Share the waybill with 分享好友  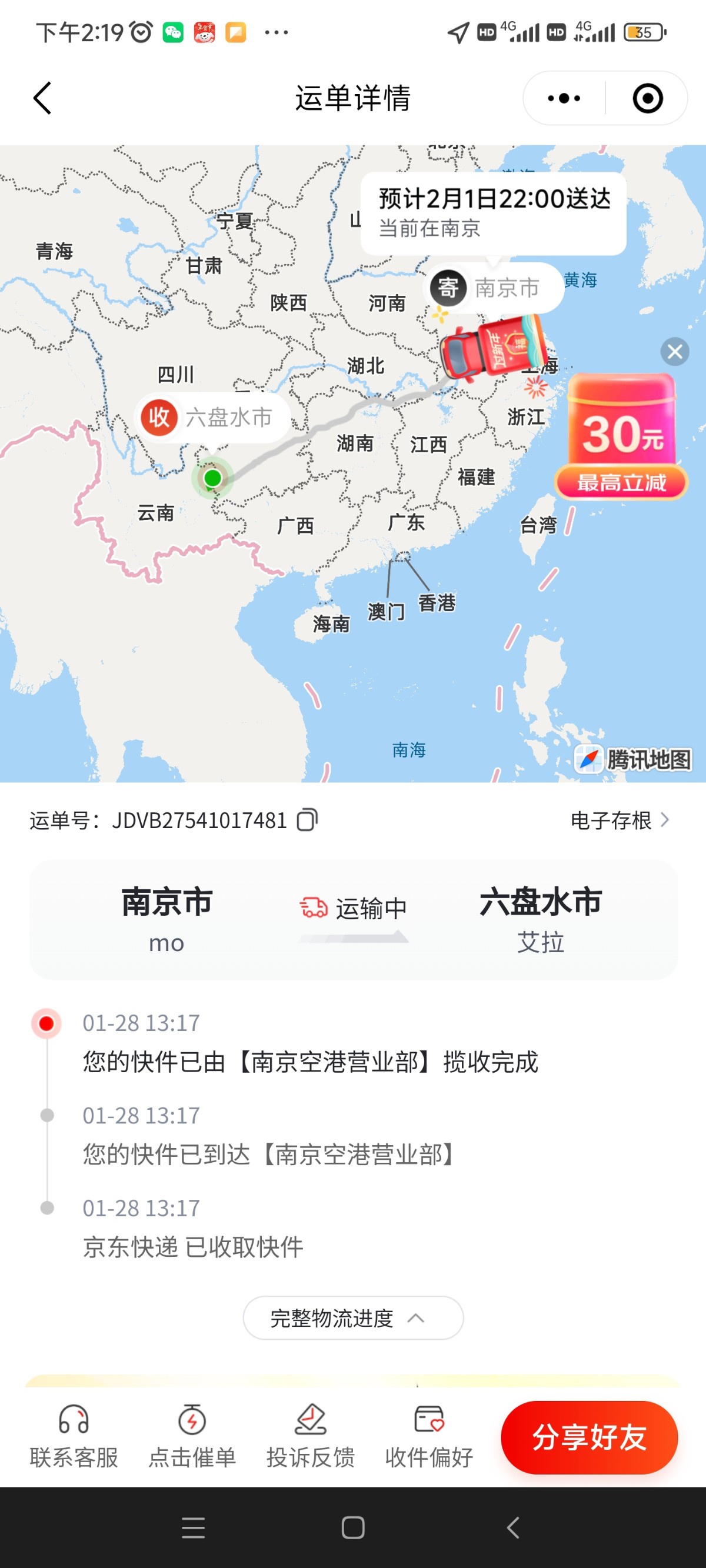tap(589, 1437)
